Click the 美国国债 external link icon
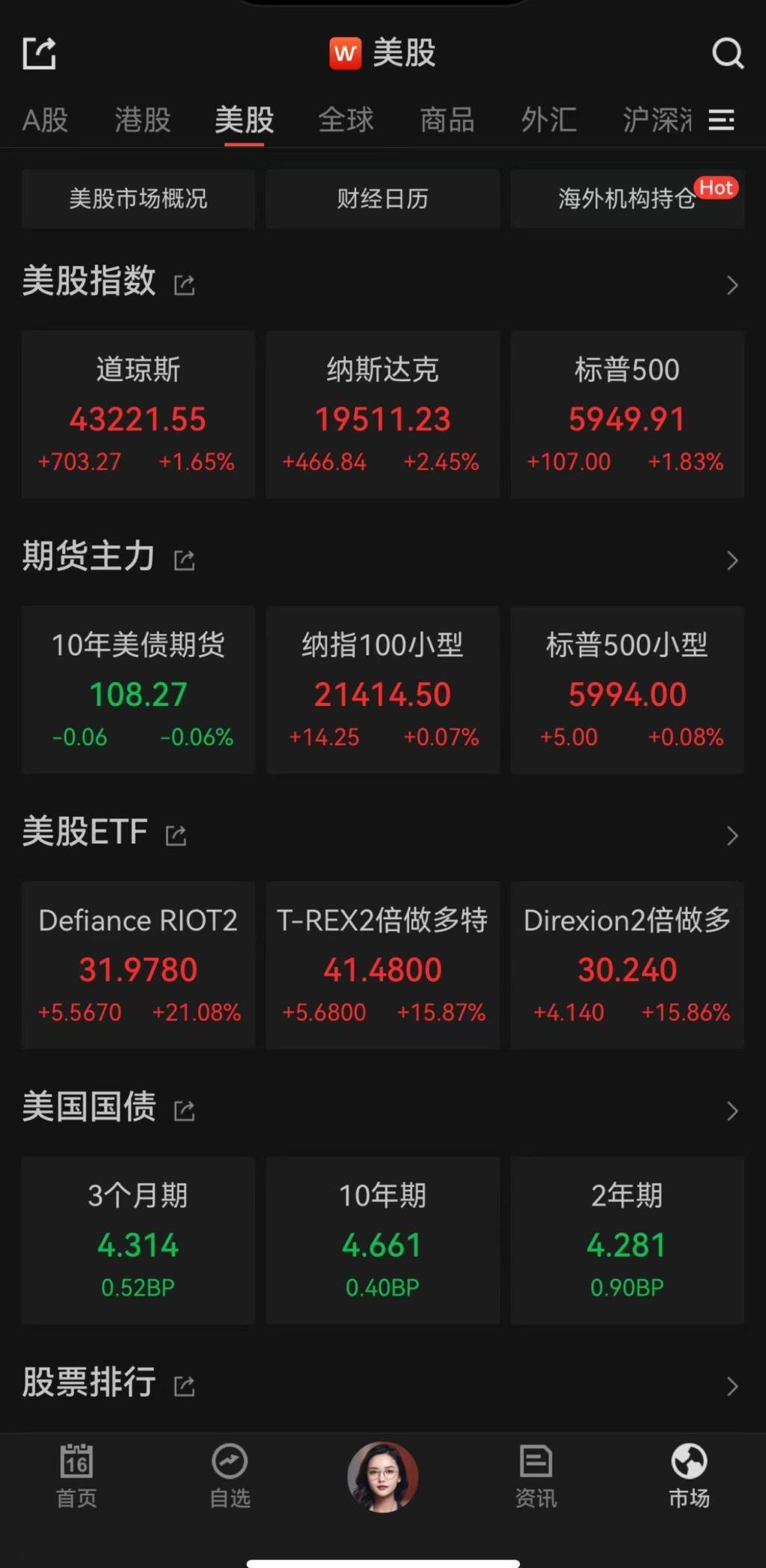766x1568 pixels. 183,1110
